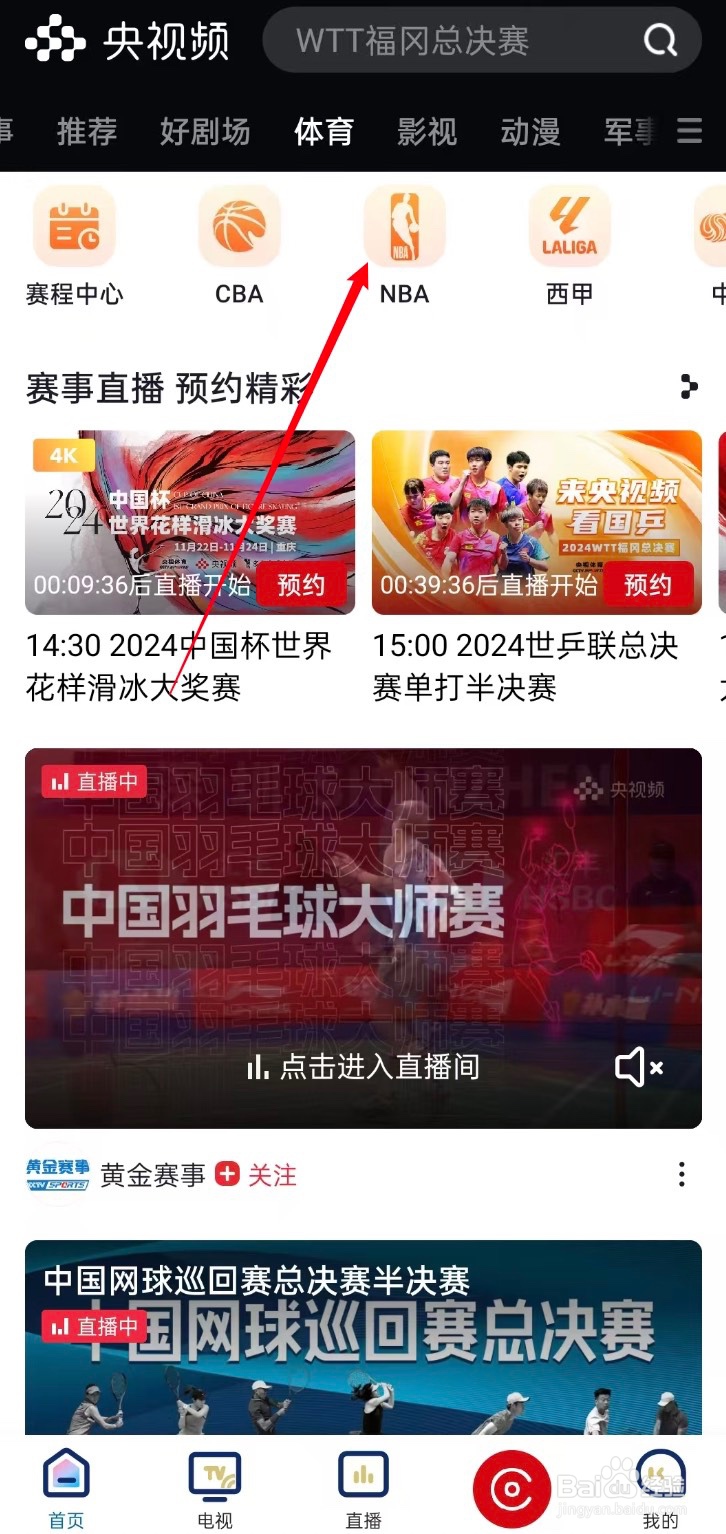Open the NBA section icon

404,226
